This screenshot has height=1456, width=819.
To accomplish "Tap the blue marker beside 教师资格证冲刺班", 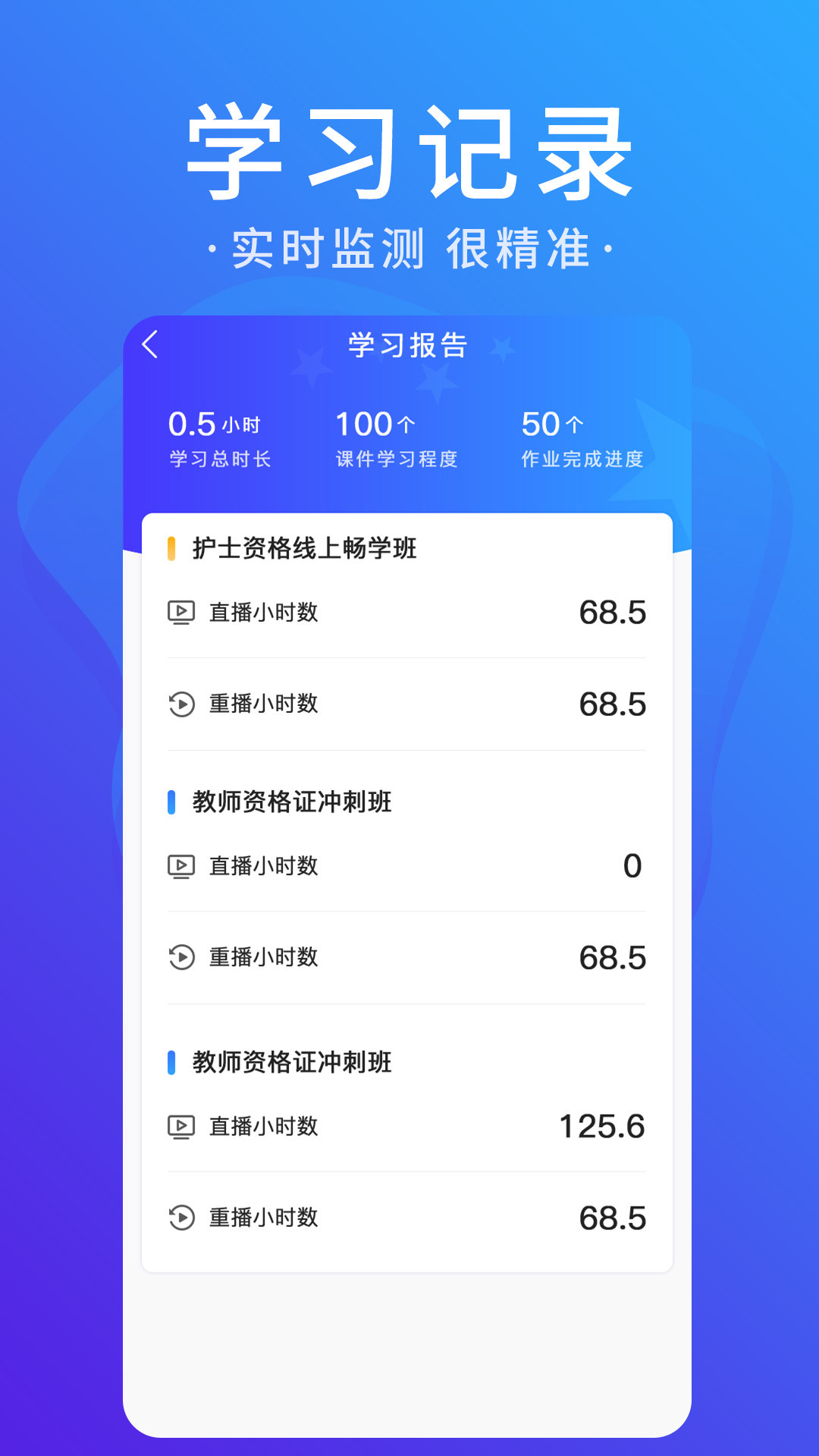I will (173, 801).
